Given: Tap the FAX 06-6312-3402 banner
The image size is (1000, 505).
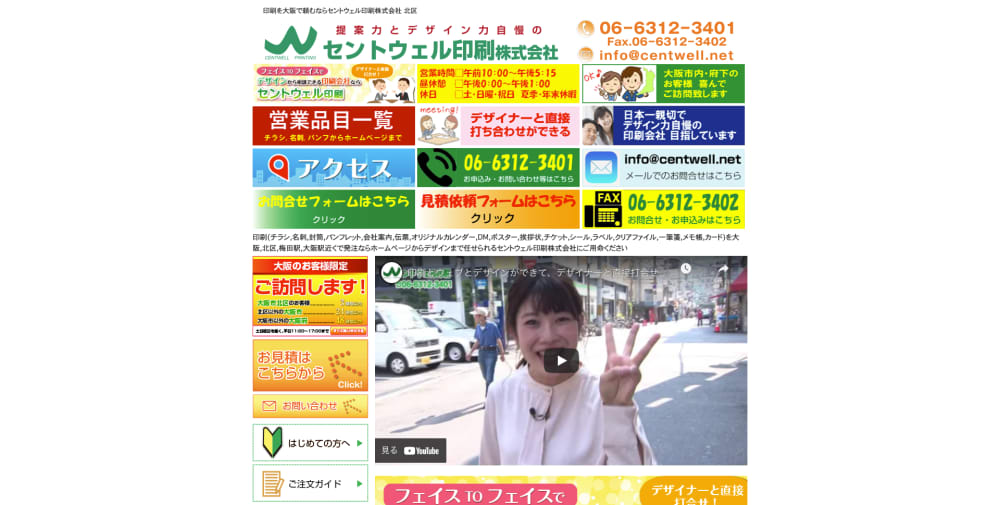Looking at the screenshot, I should (663, 209).
